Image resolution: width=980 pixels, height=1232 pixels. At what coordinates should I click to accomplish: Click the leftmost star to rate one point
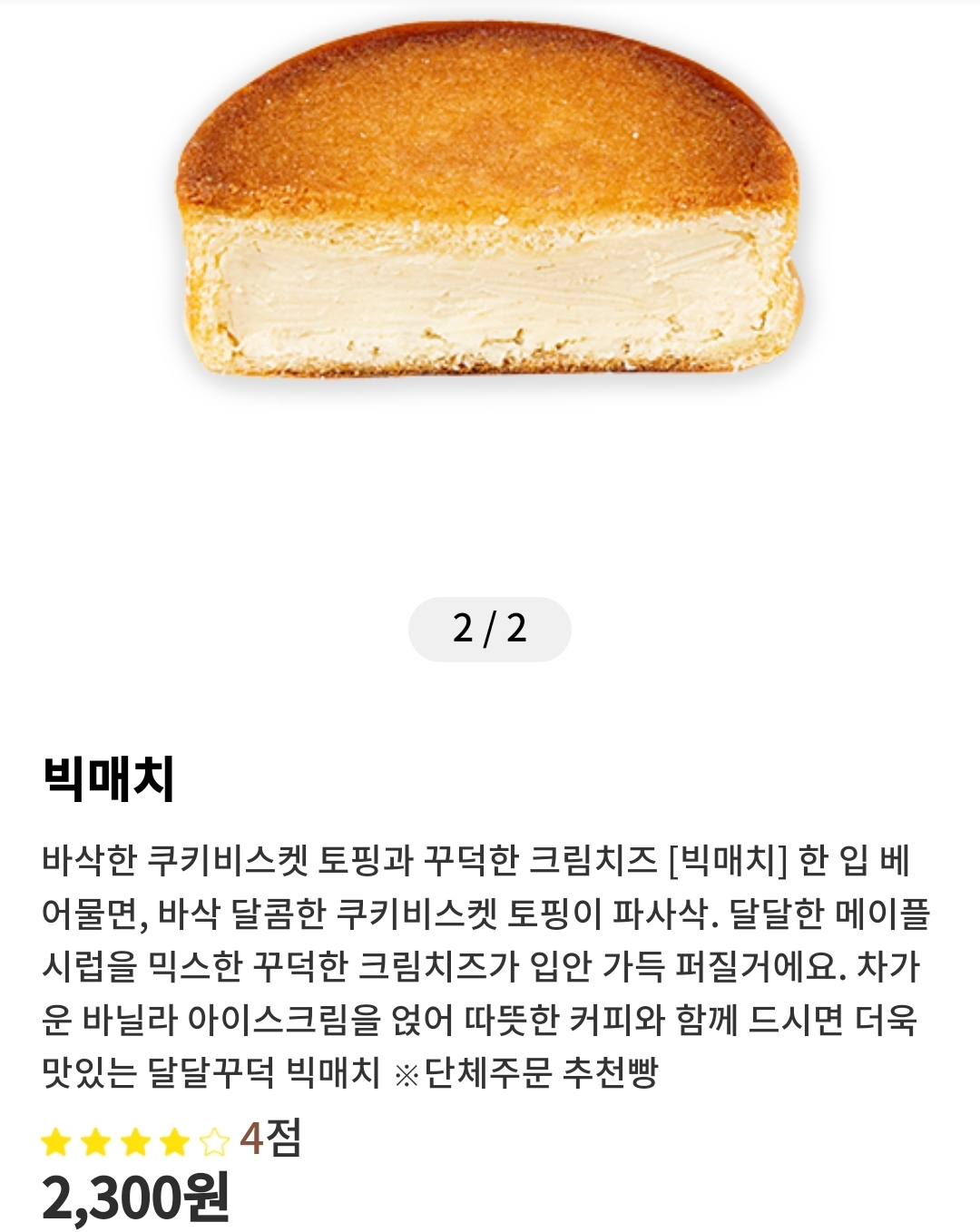pos(54,1141)
